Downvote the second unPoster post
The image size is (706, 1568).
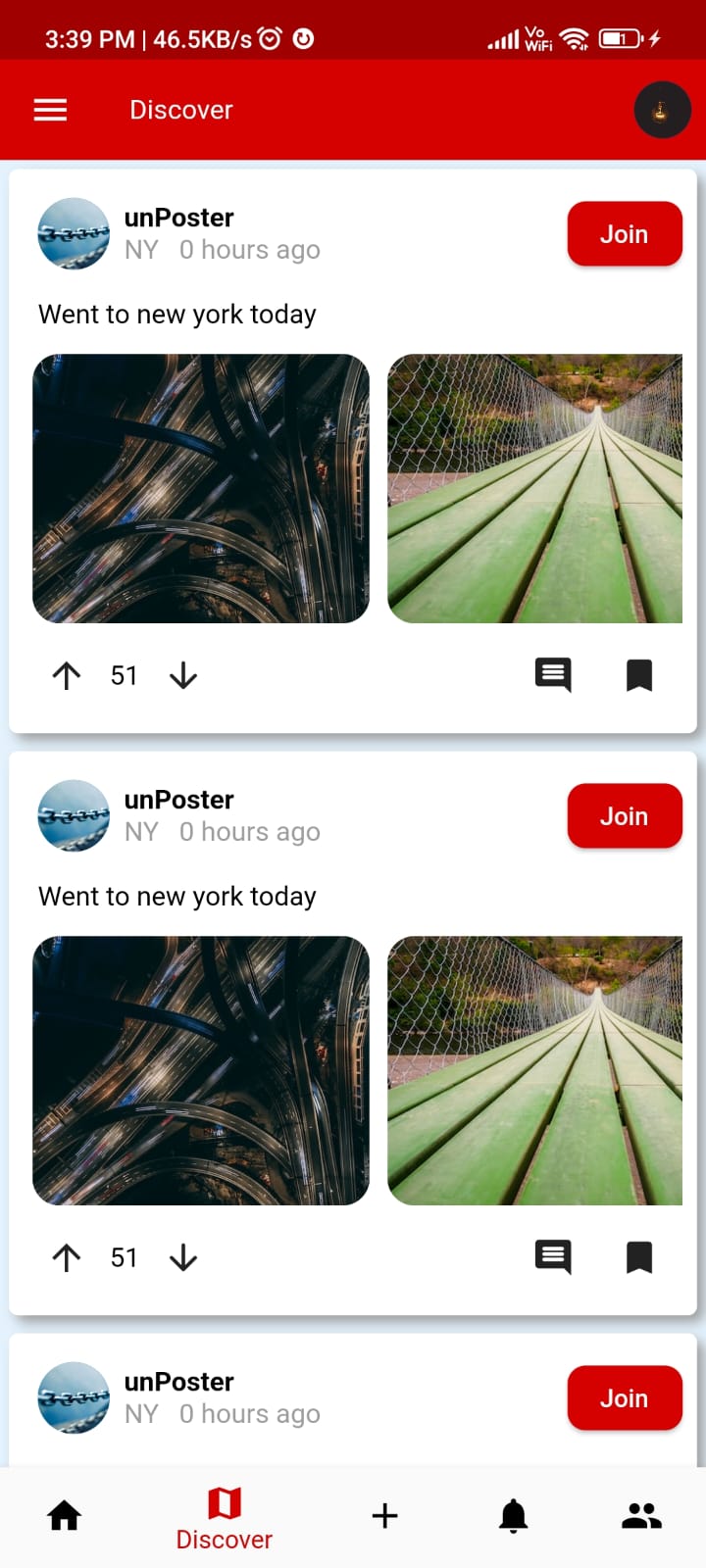tap(183, 1257)
